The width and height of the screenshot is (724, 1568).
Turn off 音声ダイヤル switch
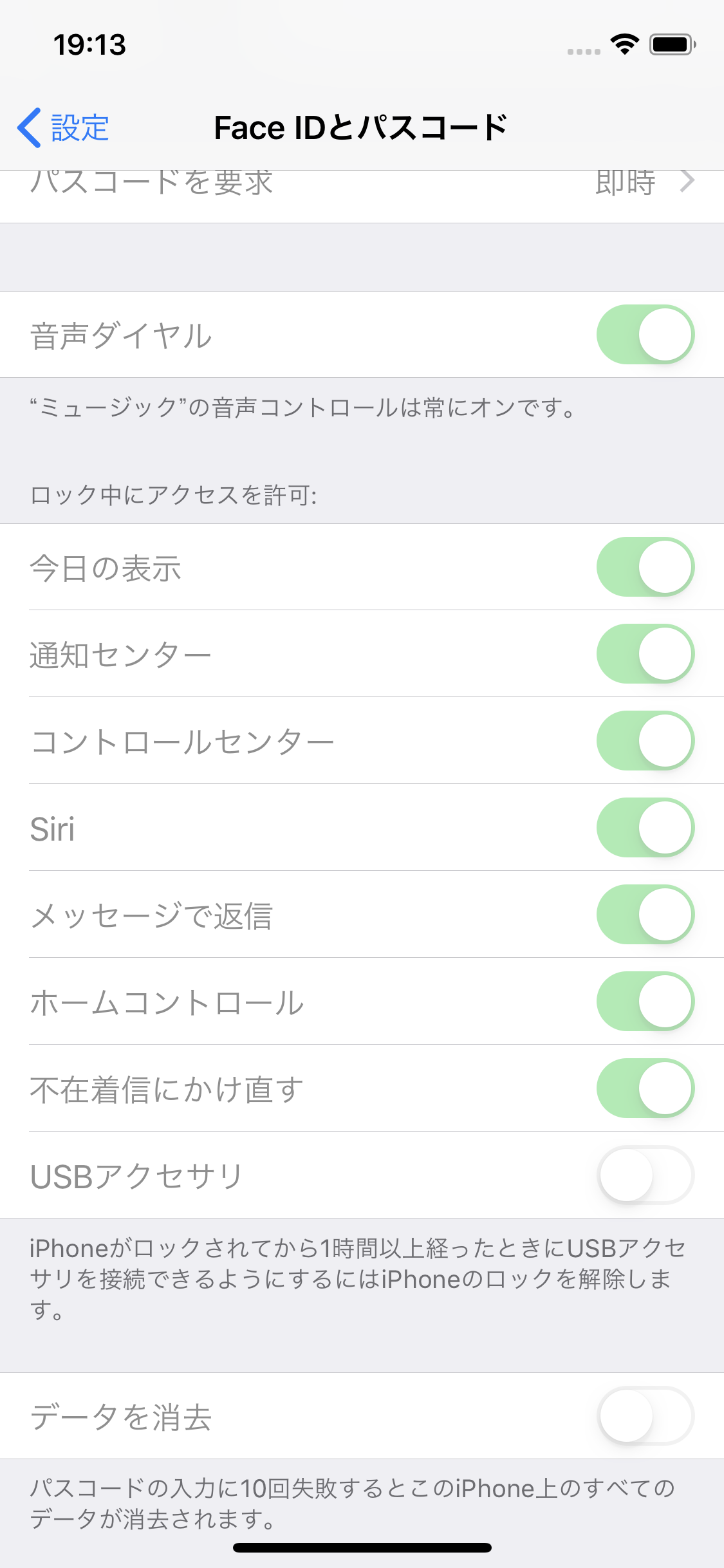(x=645, y=335)
